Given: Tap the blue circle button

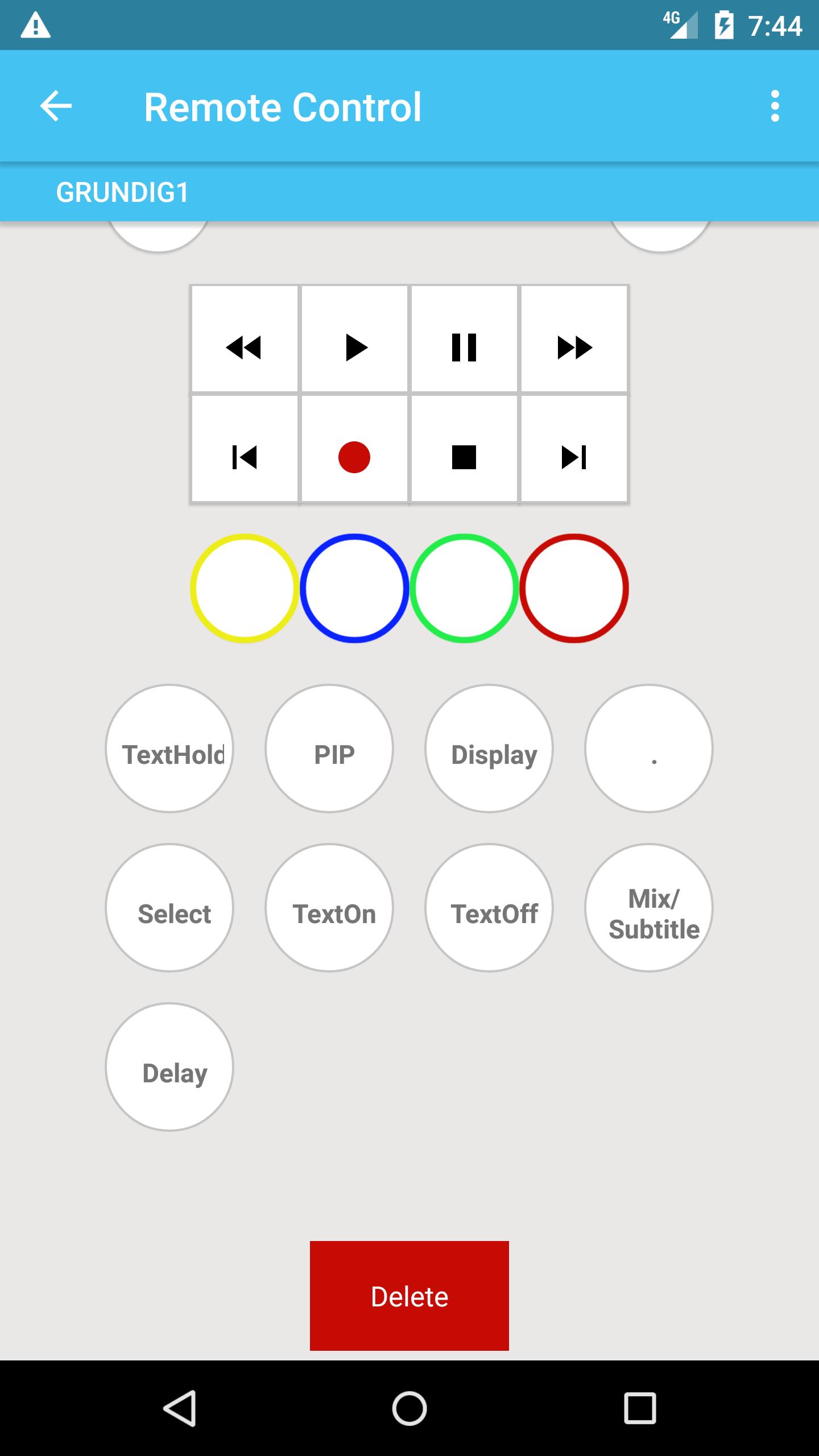Looking at the screenshot, I should click(x=354, y=588).
